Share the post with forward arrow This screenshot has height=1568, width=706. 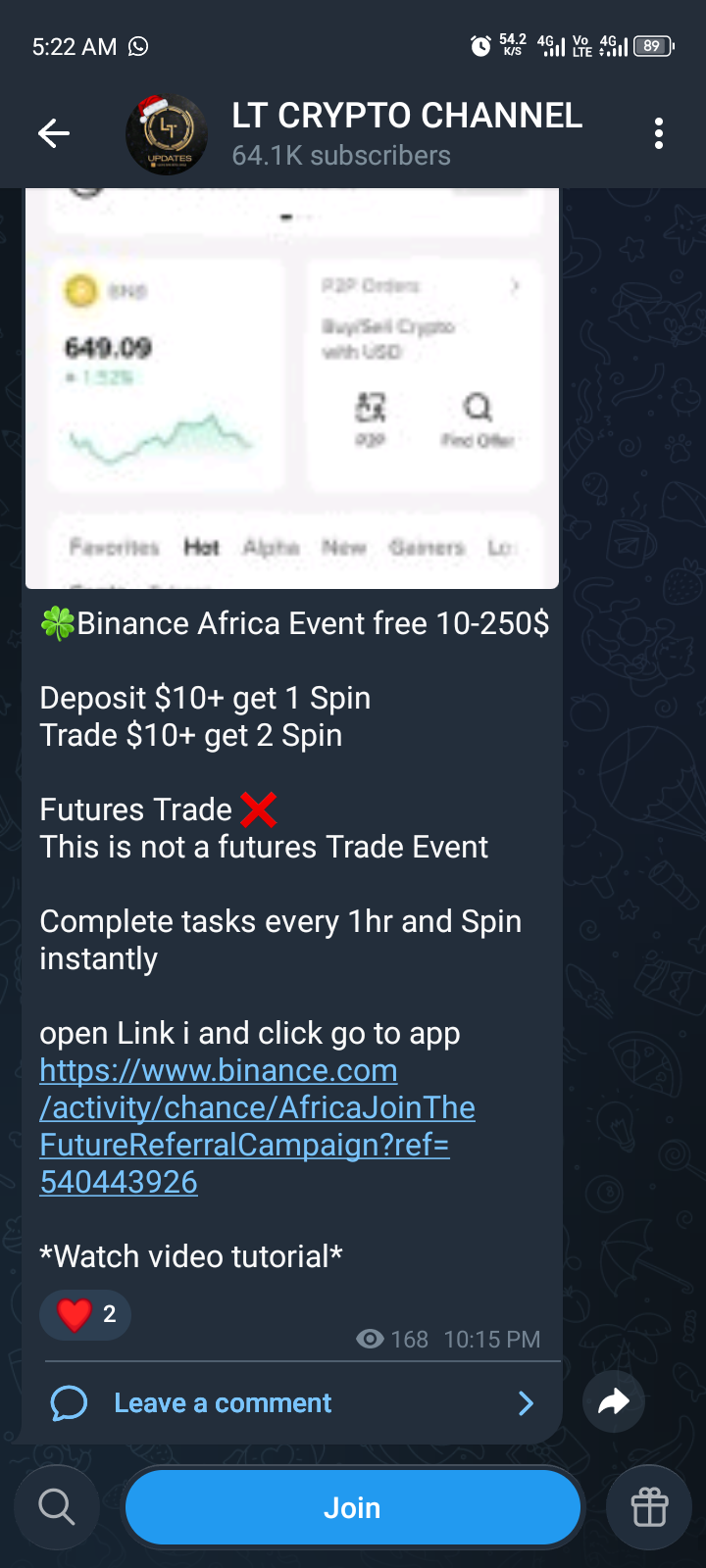pos(614,1402)
